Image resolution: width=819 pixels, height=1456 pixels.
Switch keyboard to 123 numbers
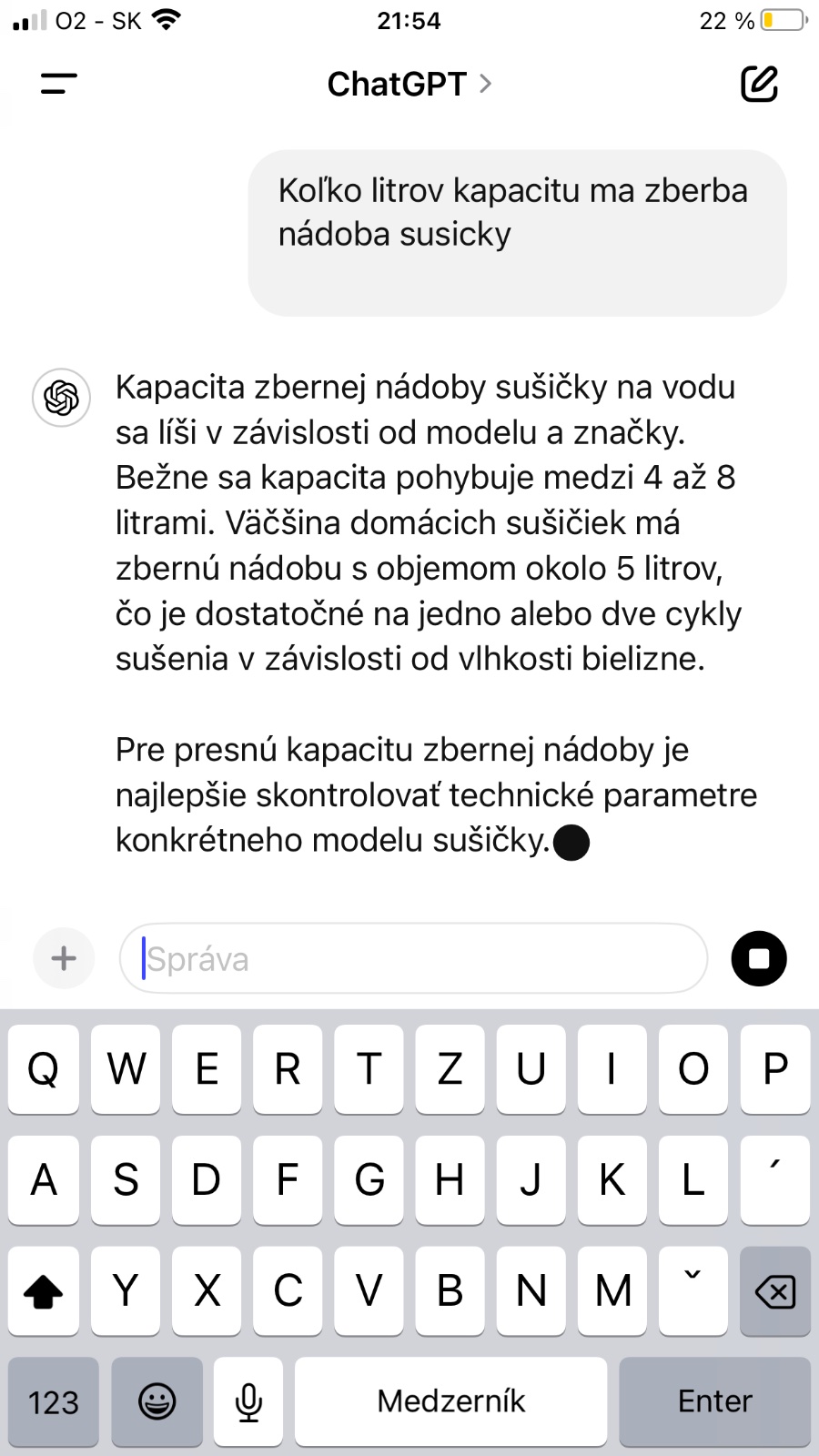54,1401
